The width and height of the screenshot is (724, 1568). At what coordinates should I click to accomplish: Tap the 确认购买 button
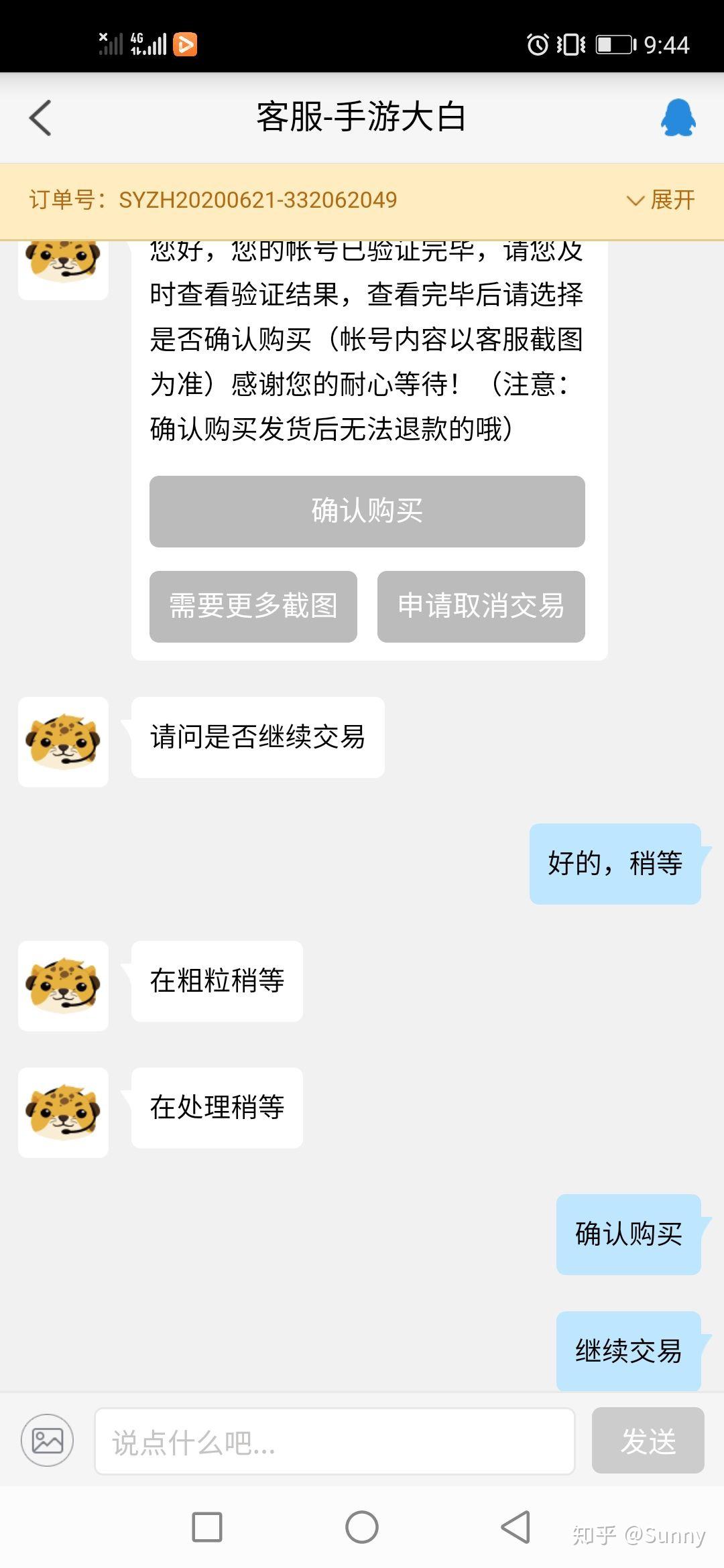click(x=367, y=511)
